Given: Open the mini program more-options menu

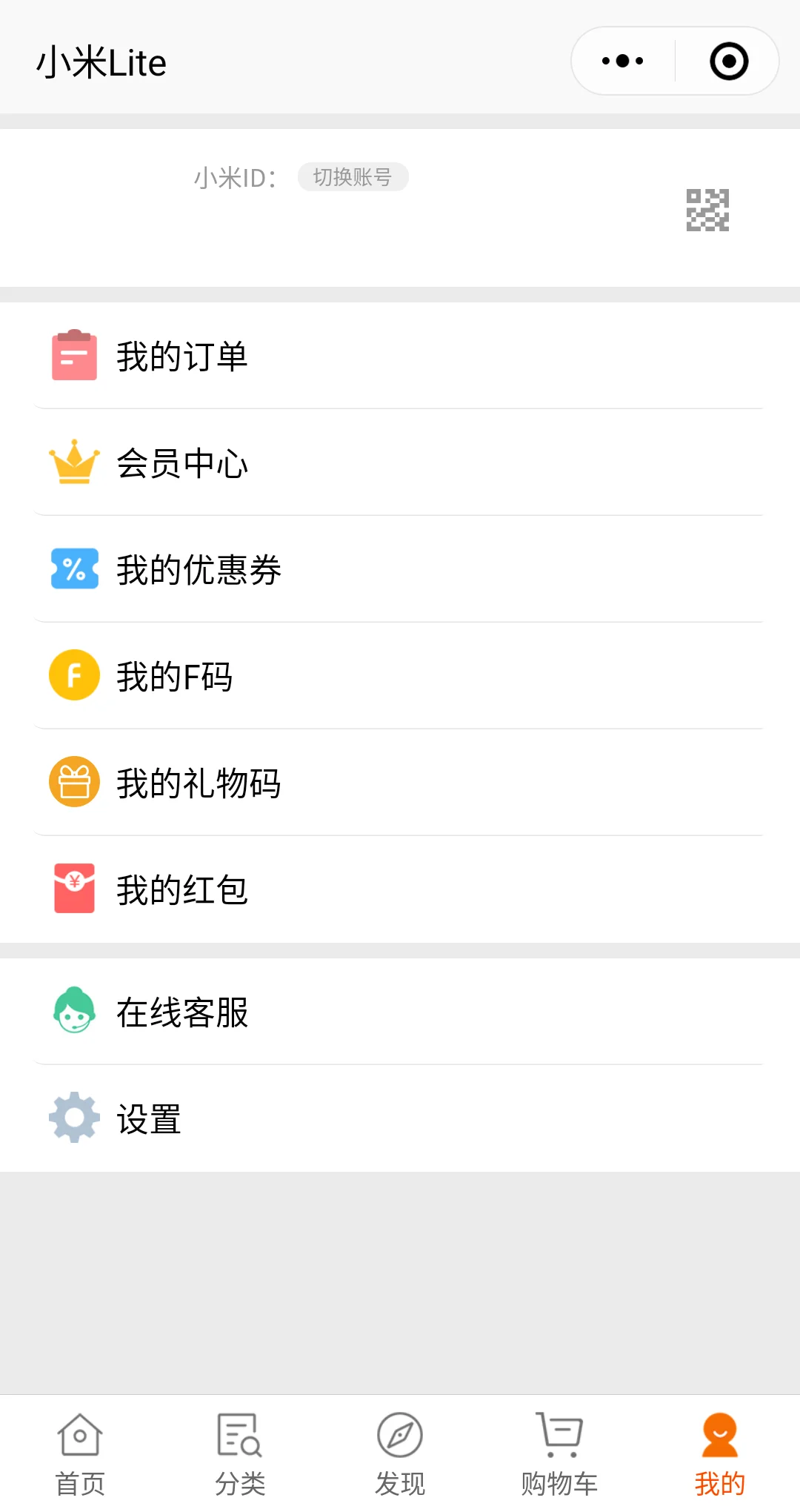Looking at the screenshot, I should tap(623, 61).
